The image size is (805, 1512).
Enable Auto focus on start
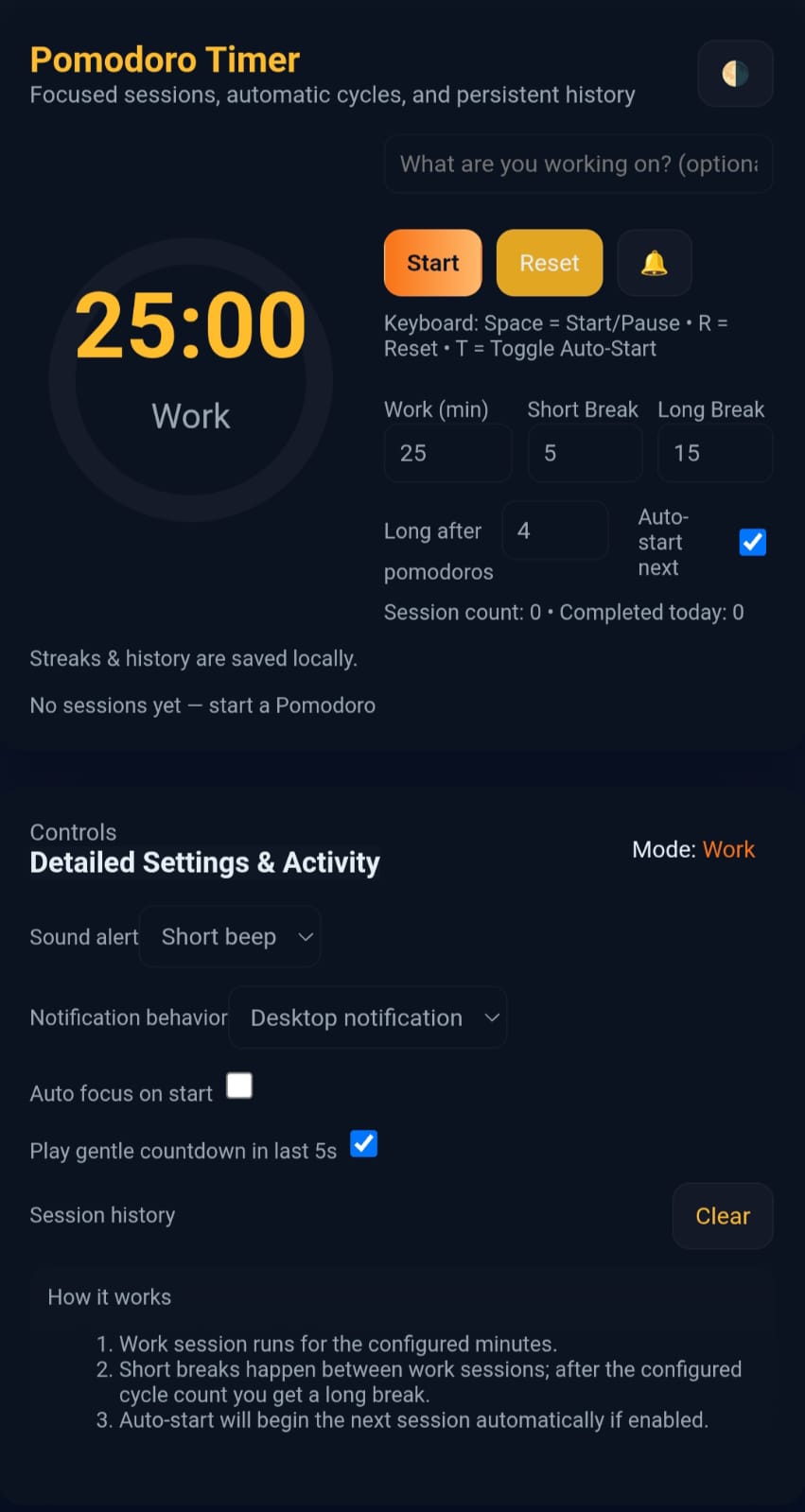click(x=239, y=1086)
